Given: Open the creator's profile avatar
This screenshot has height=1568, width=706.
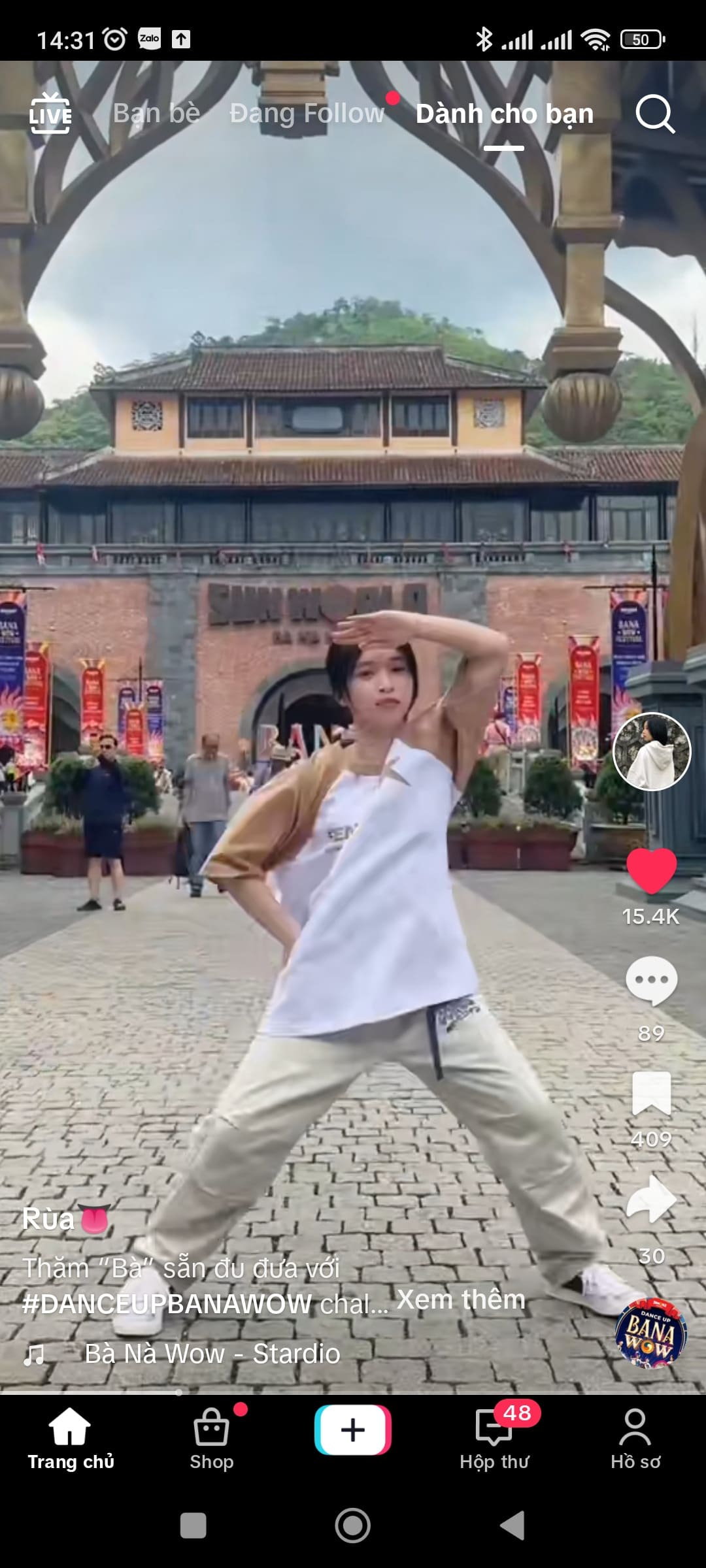Looking at the screenshot, I should point(651,751).
